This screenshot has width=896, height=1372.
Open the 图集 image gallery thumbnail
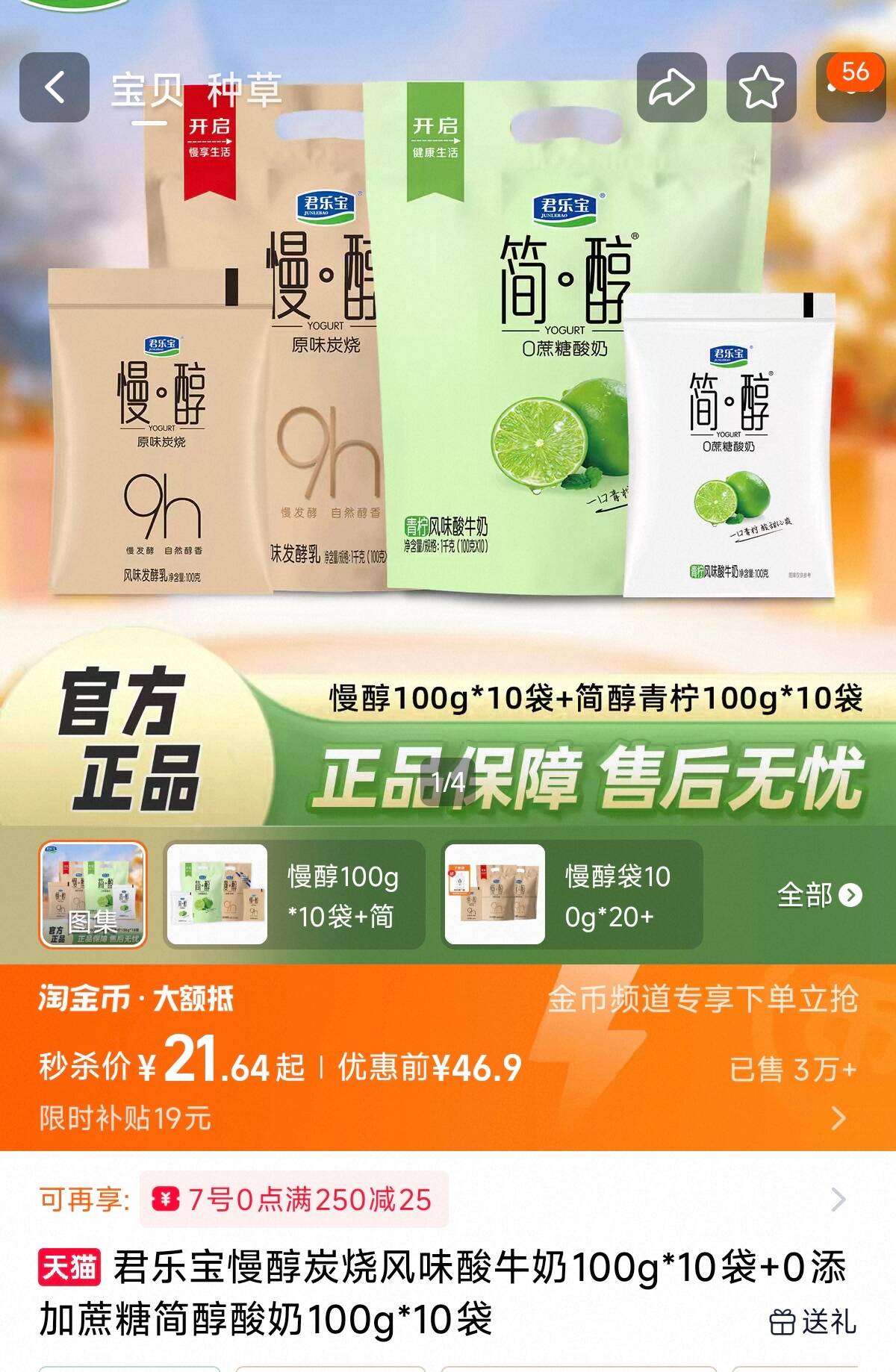93,894
